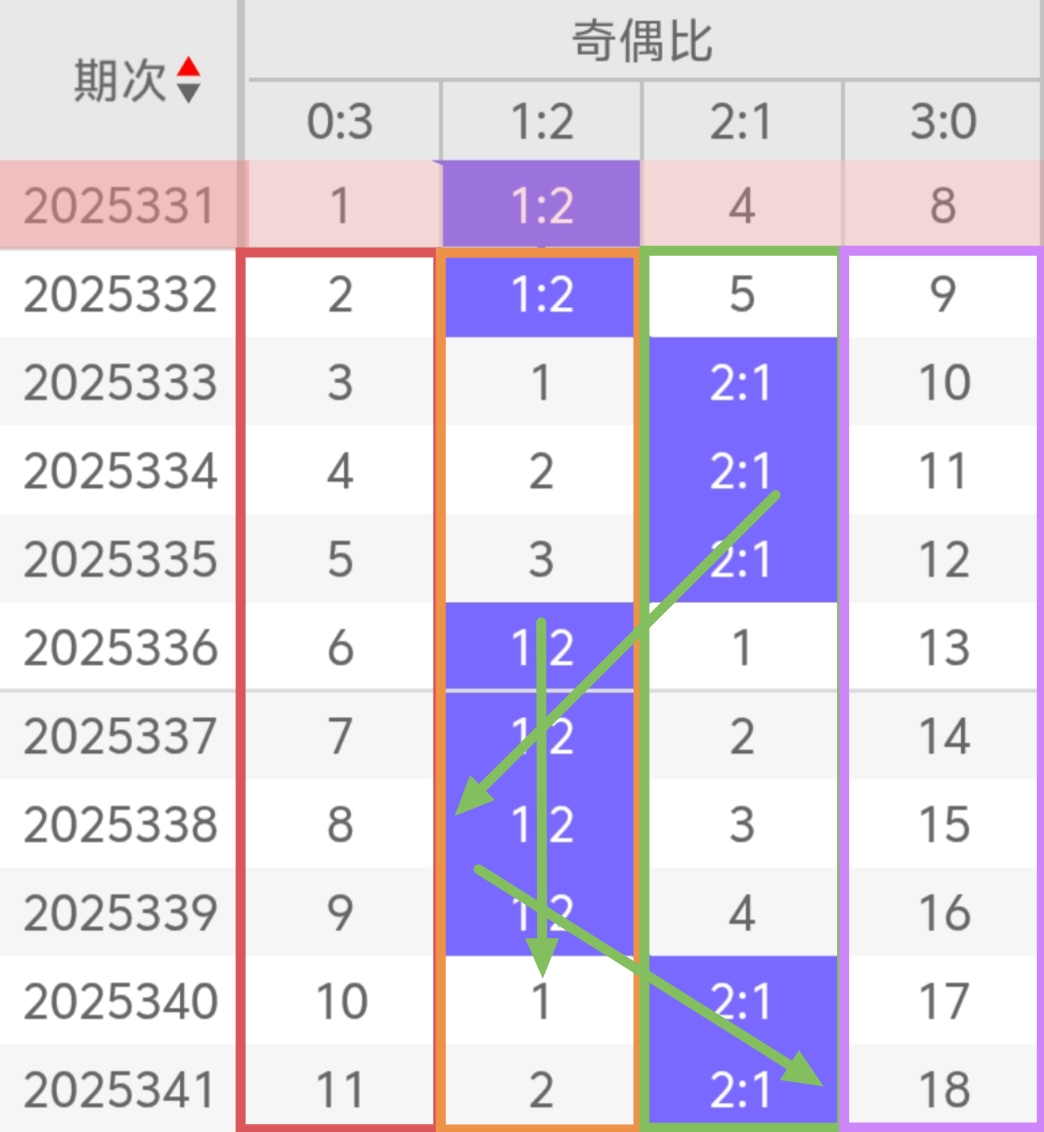1044x1132 pixels.
Task: Select the highlighted 2:1 cell in row 2025335
Action: [x=742, y=558]
